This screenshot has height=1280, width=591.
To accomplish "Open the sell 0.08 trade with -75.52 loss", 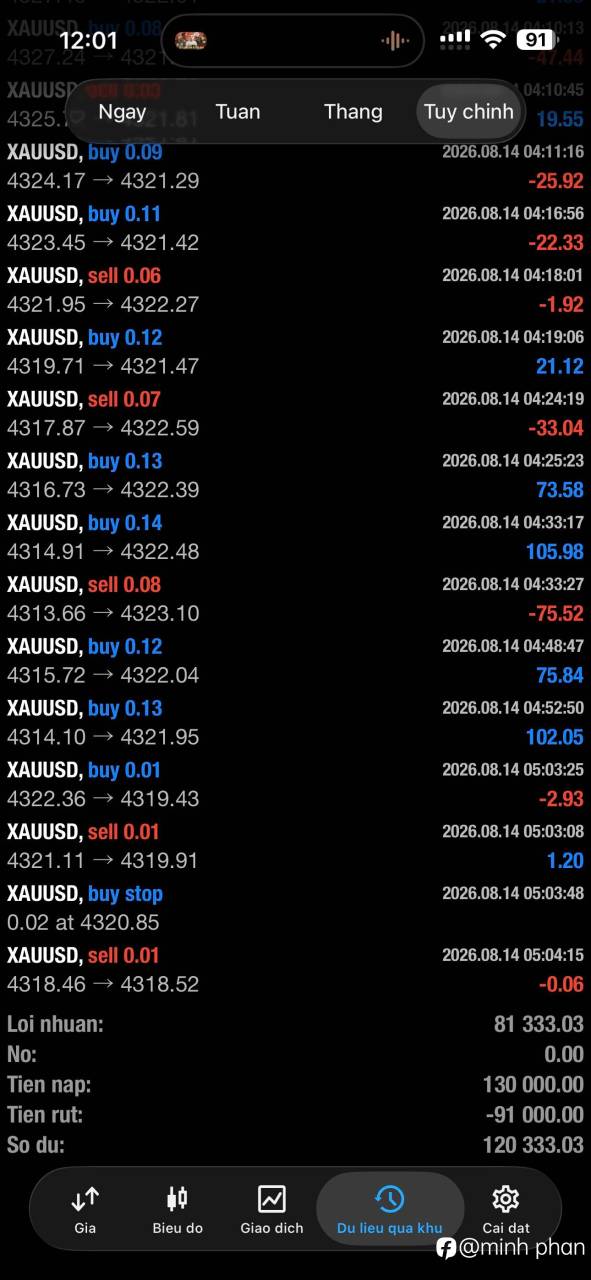I will tap(295, 599).
